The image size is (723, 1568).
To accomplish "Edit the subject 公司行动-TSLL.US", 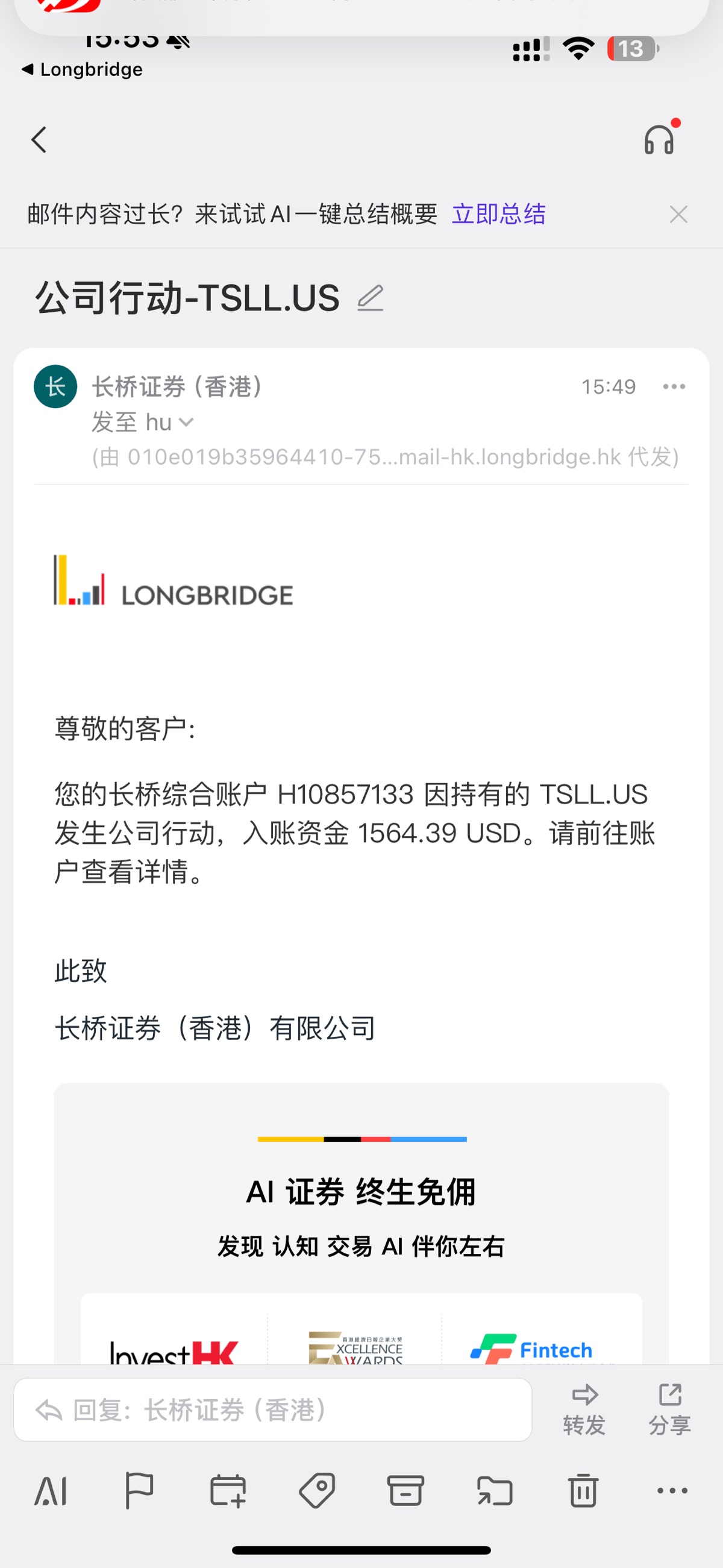I will tap(370, 298).
